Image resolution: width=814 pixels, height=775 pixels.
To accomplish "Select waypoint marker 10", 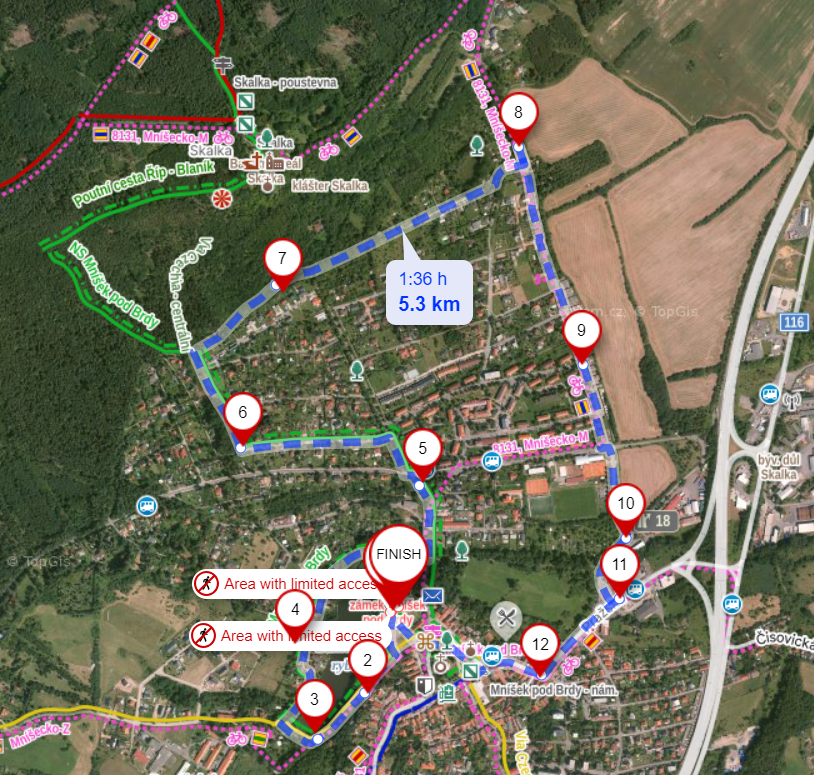I will tap(627, 504).
